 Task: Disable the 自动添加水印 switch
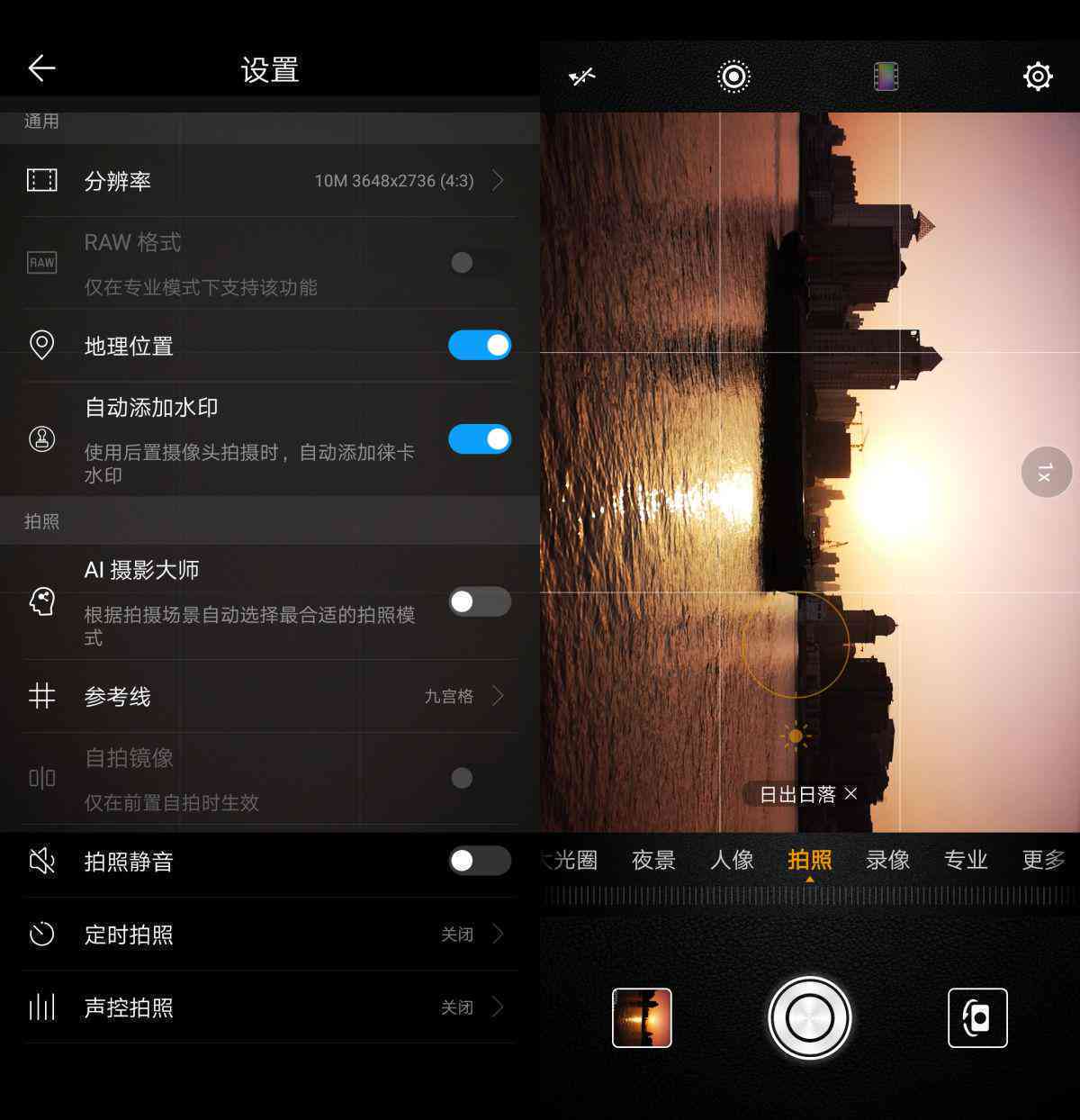[x=479, y=439]
